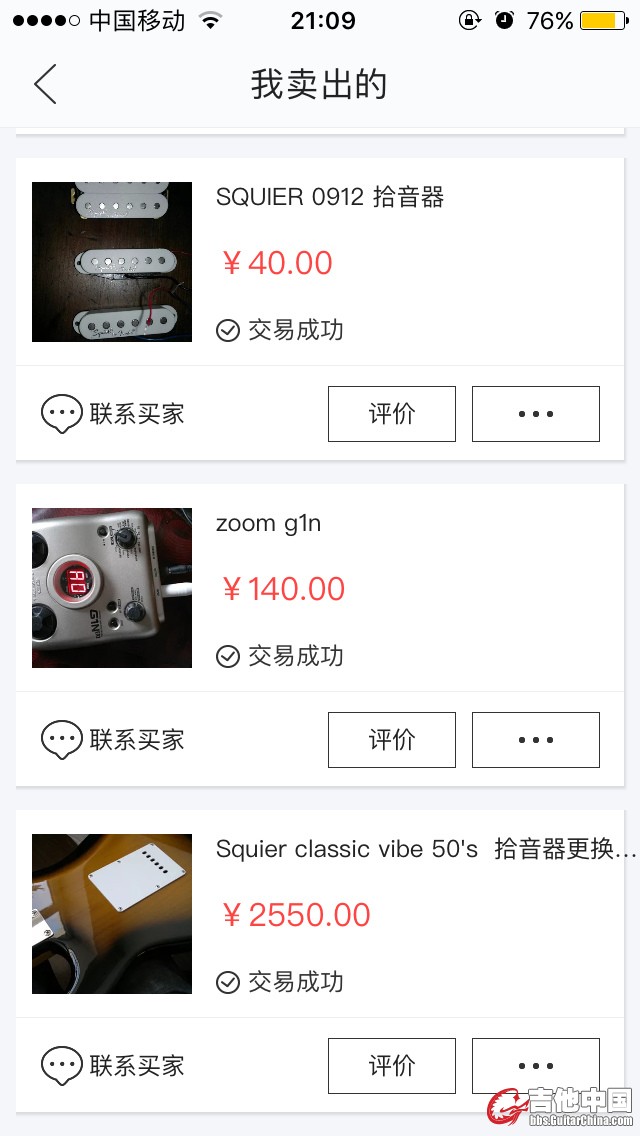Show more options for zoom g1n

click(x=536, y=740)
